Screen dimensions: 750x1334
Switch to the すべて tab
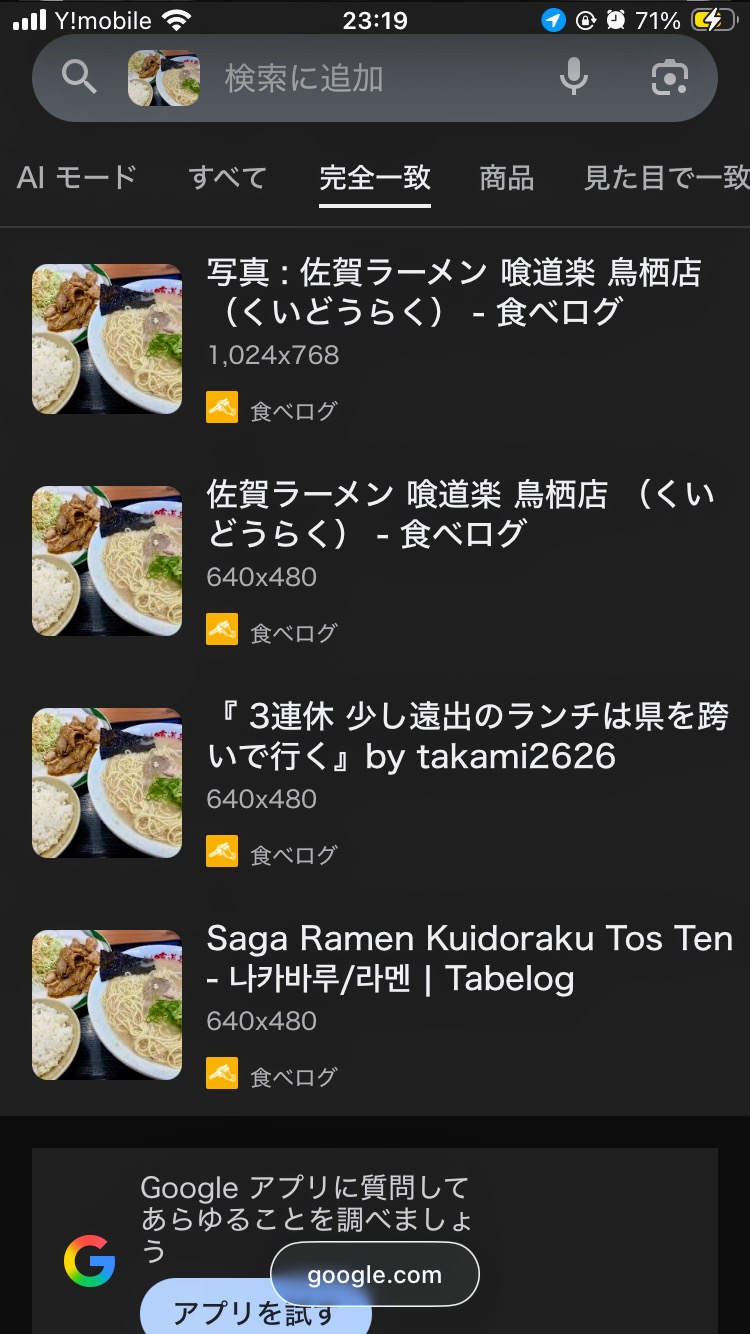pyautogui.click(x=228, y=178)
